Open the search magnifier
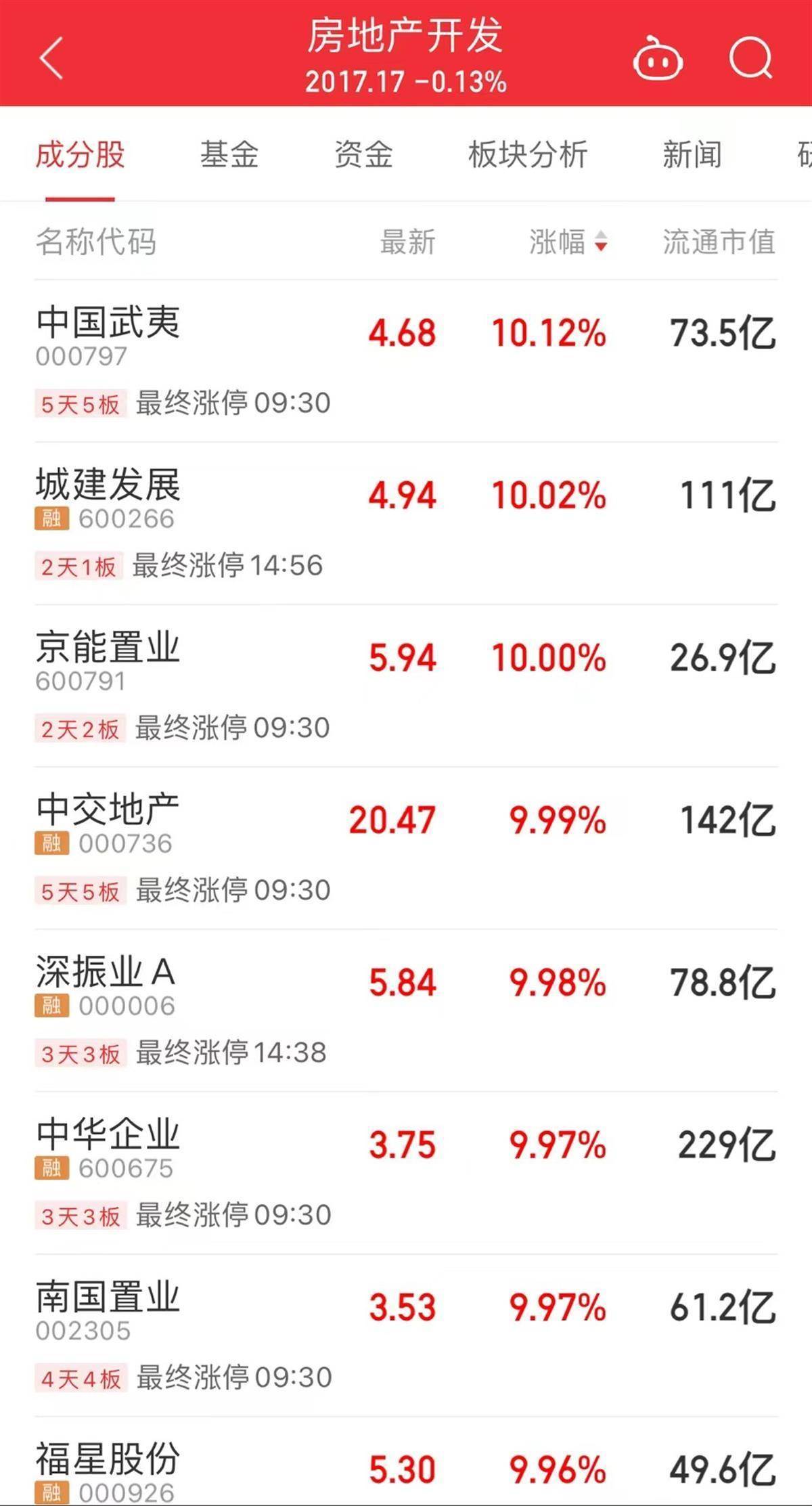812x1506 pixels. tap(750, 58)
